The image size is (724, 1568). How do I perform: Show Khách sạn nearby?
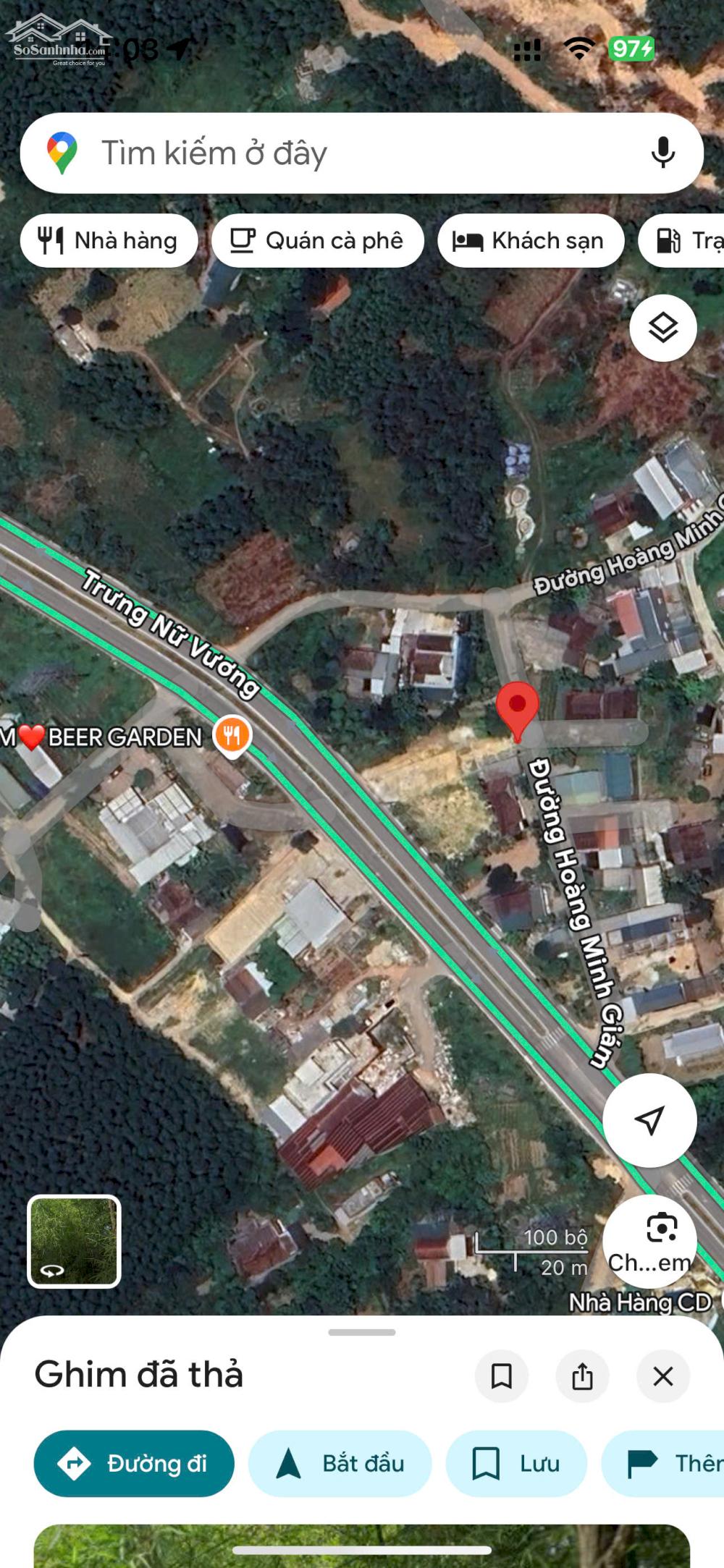click(530, 241)
